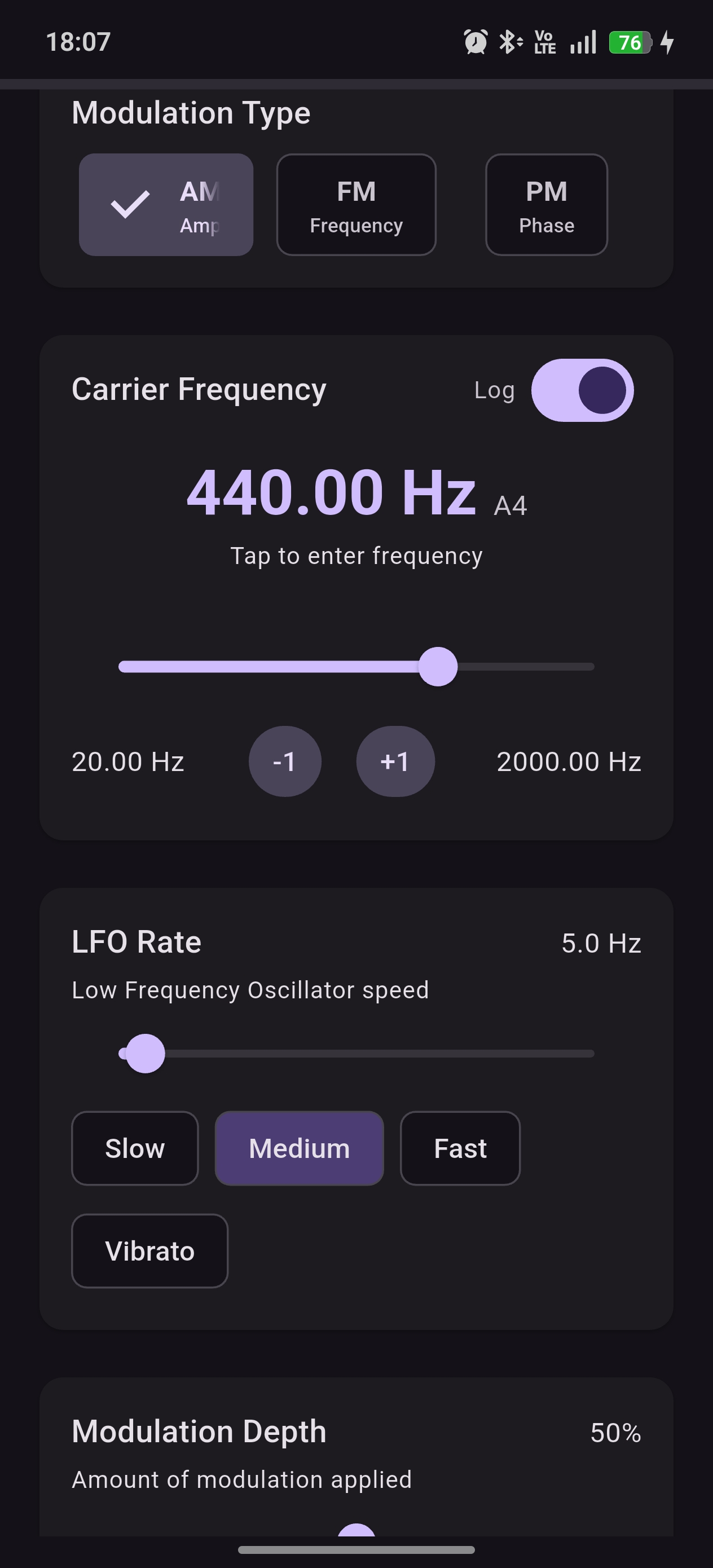
Task: Select the Slow LFO preset
Action: click(x=135, y=1148)
